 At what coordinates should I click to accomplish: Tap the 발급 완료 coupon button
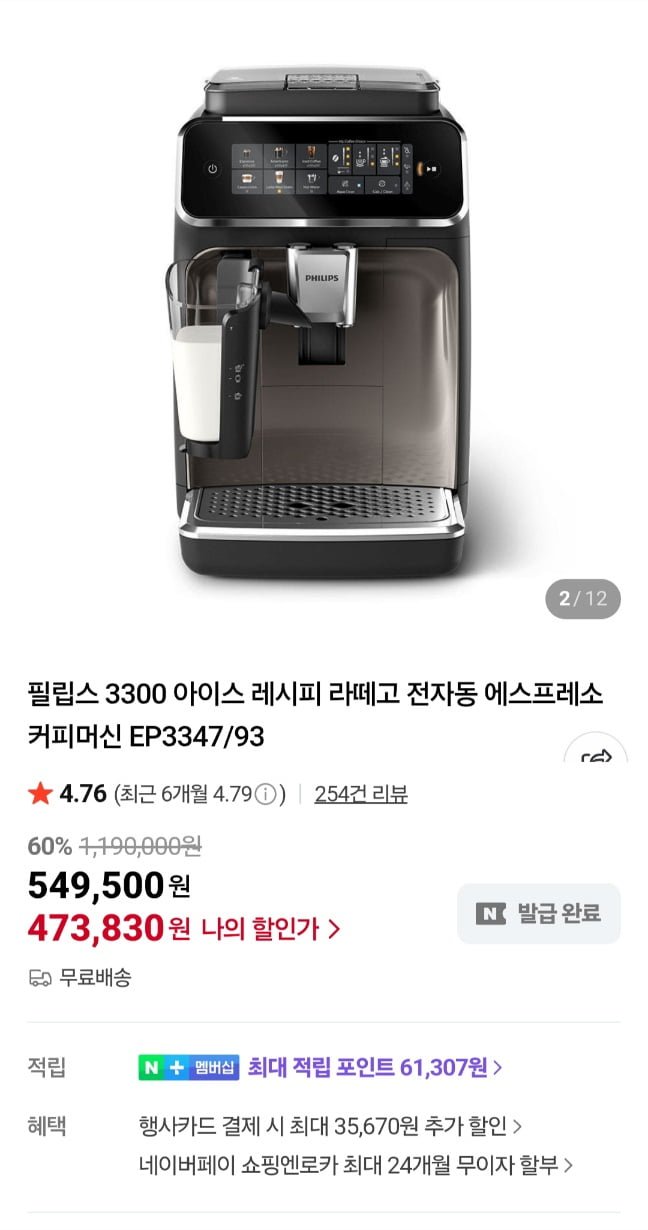pyautogui.click(x=539, y=913)
